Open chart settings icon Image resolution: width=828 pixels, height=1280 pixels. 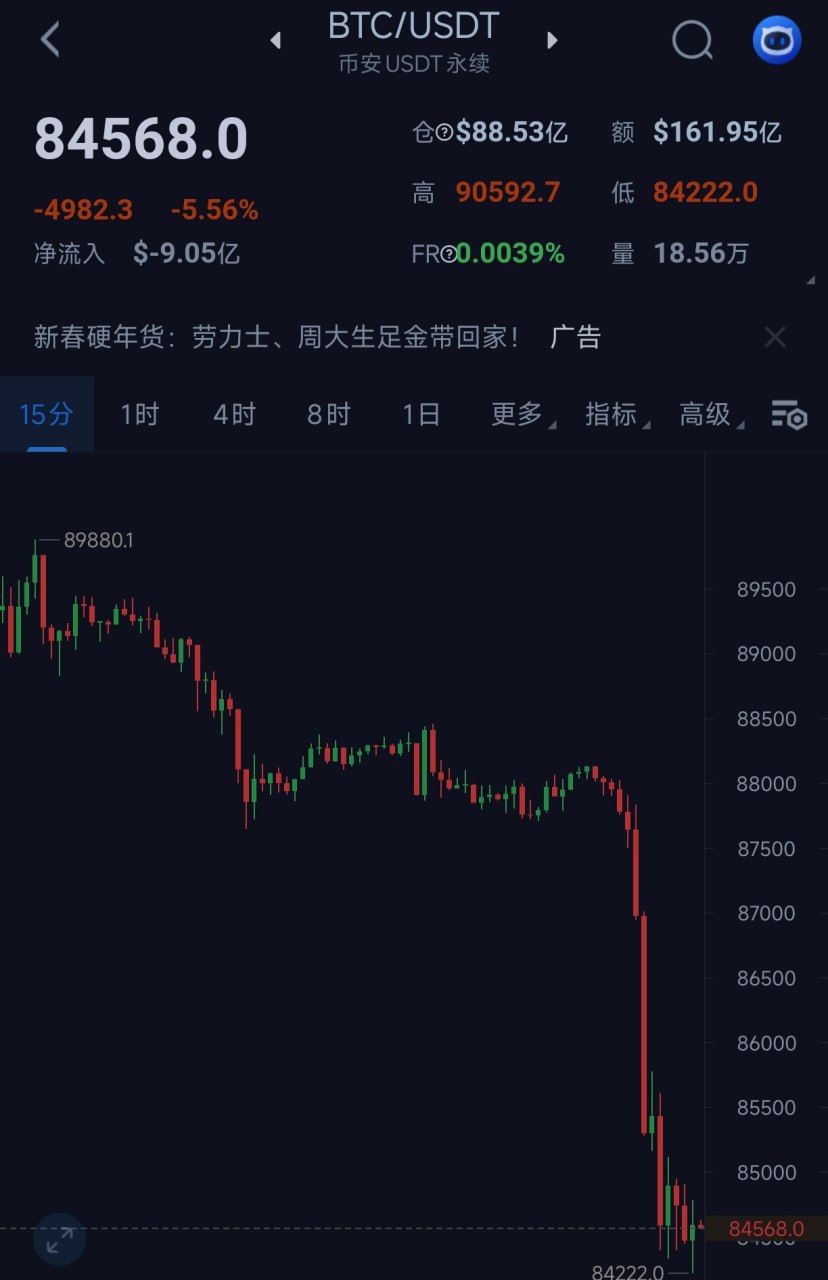[x=788, y=414]
